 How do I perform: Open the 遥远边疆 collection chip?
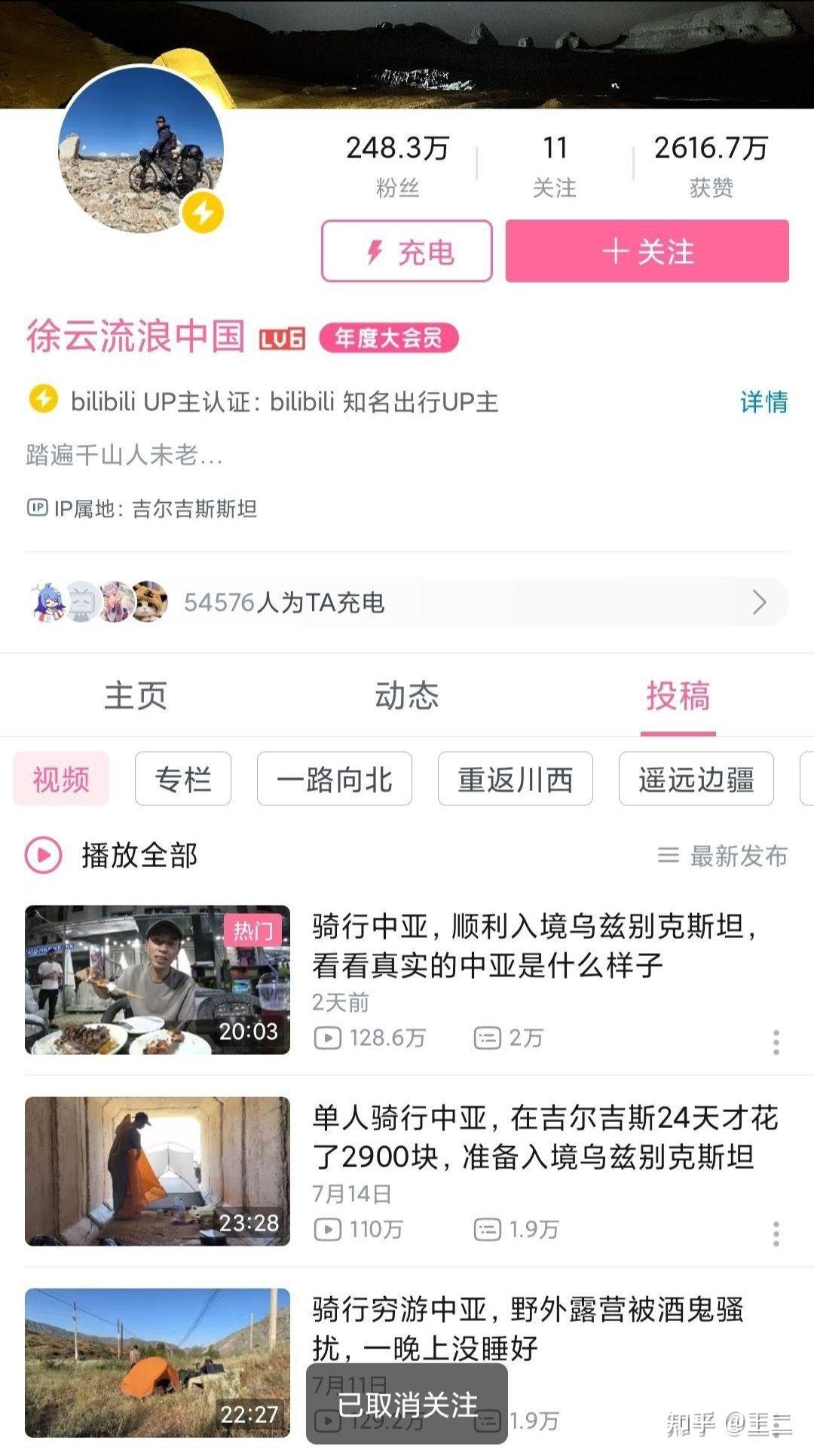coord(696,779)
